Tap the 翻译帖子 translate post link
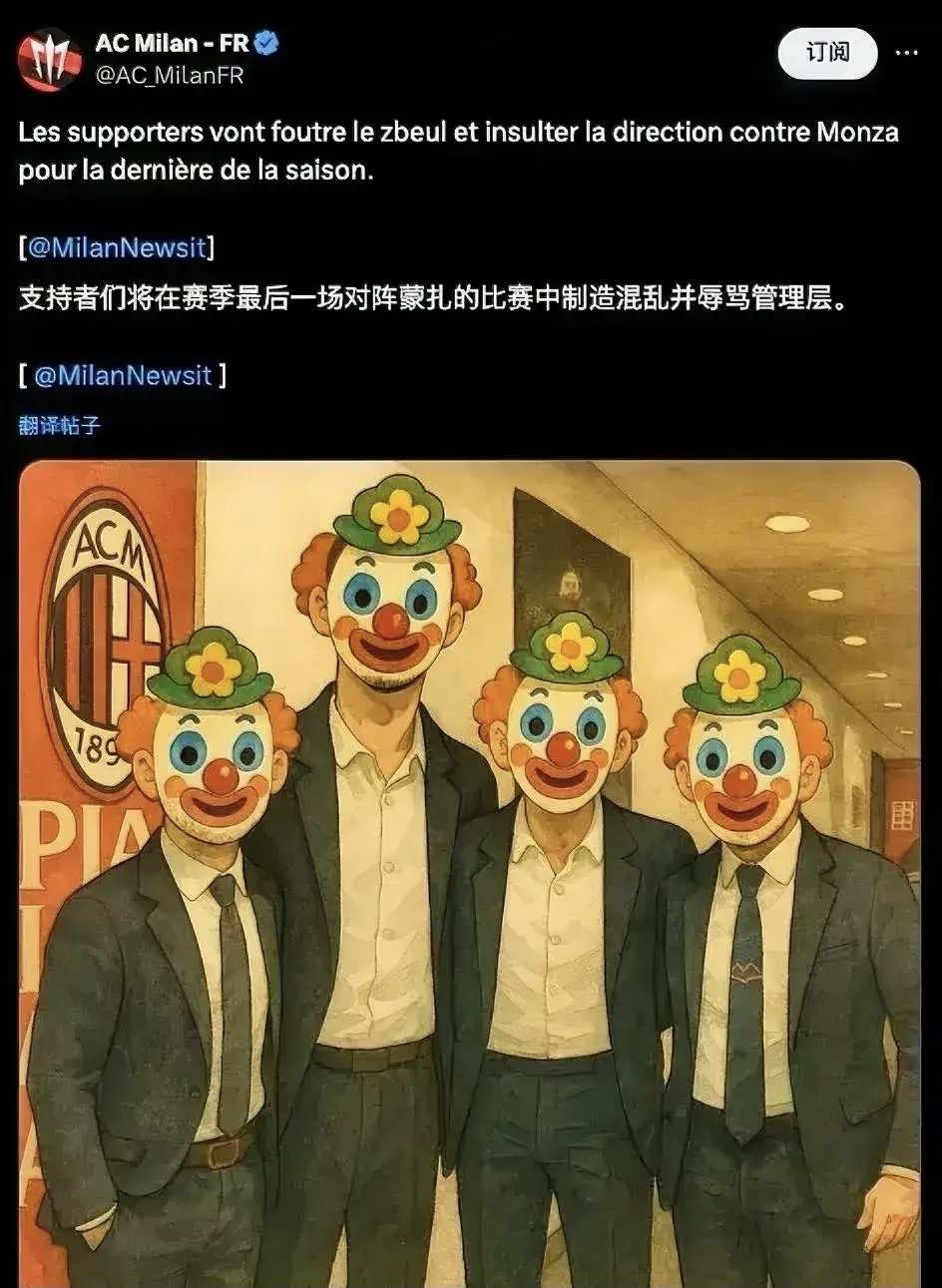This screenshot has height=1288, width=942. coord(60,425)
